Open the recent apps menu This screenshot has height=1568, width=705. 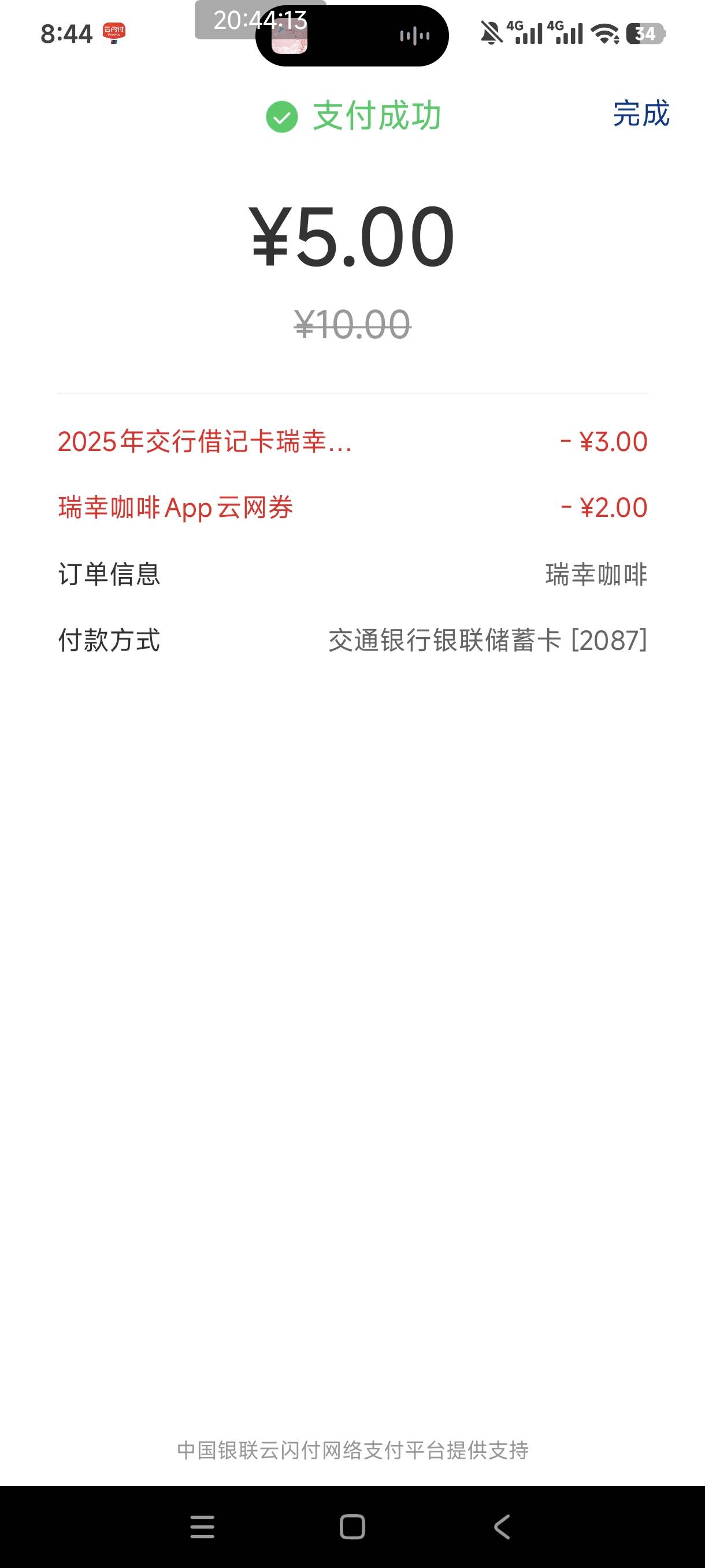point(203,1526)
